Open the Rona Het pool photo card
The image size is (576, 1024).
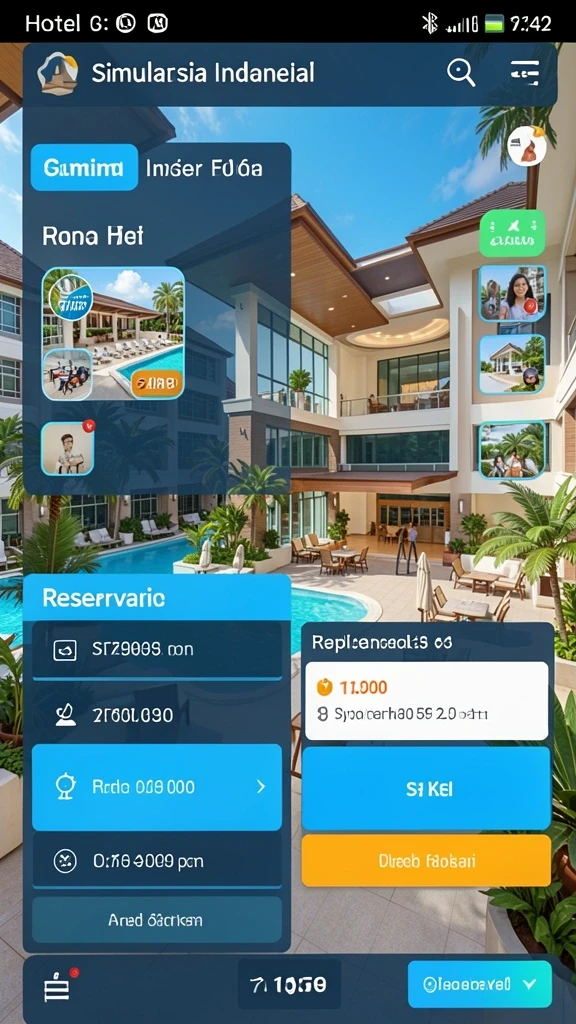[113, 333]
